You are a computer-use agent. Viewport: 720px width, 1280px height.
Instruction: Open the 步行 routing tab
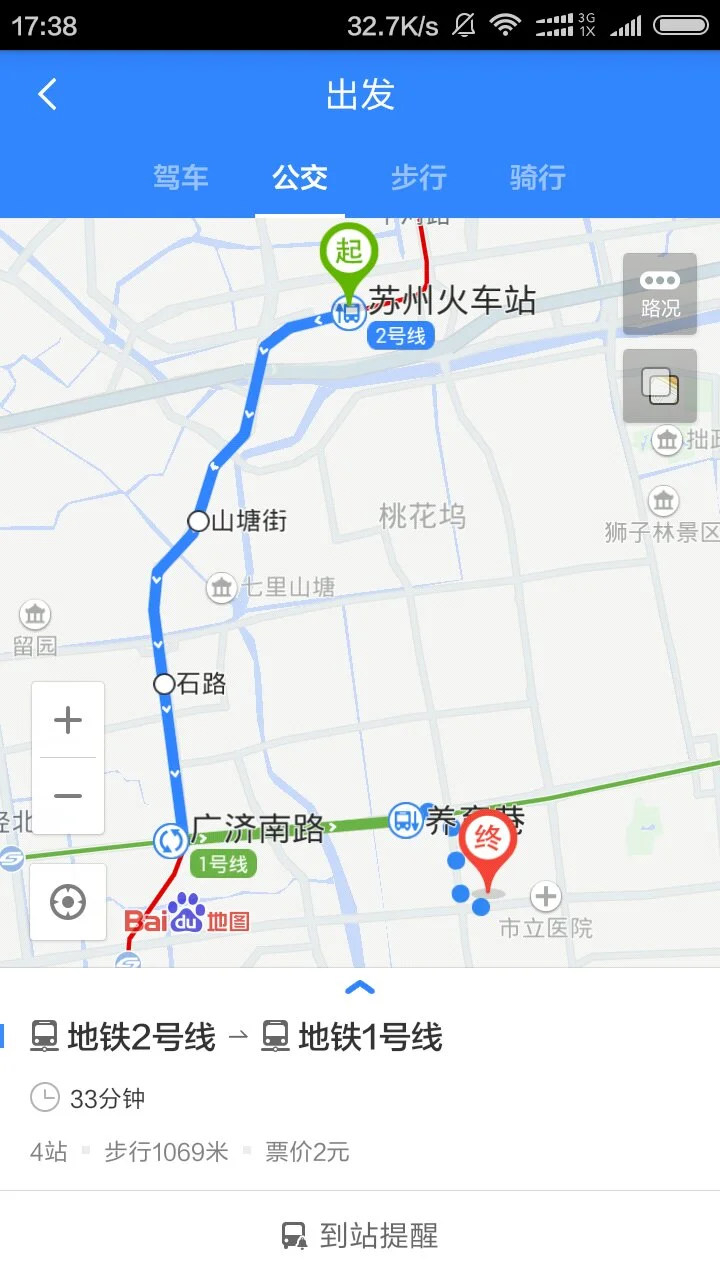(417, 178)
